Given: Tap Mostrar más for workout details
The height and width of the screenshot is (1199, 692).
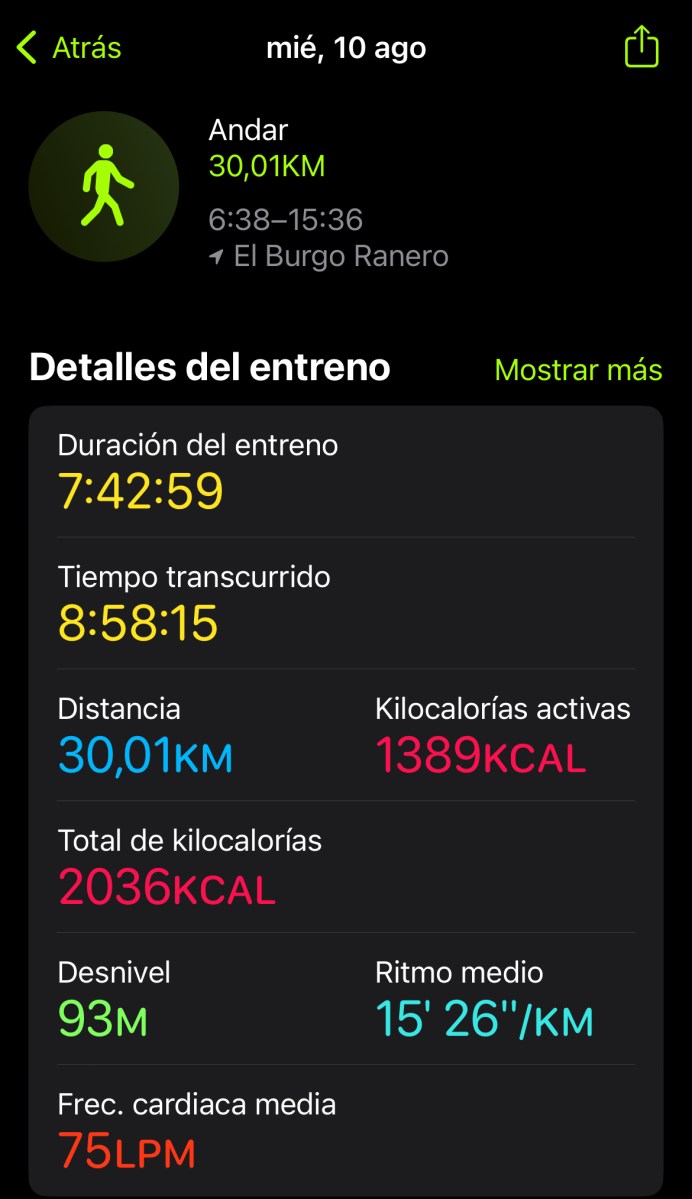Looking at the screenshot, I should pos(578,370).
